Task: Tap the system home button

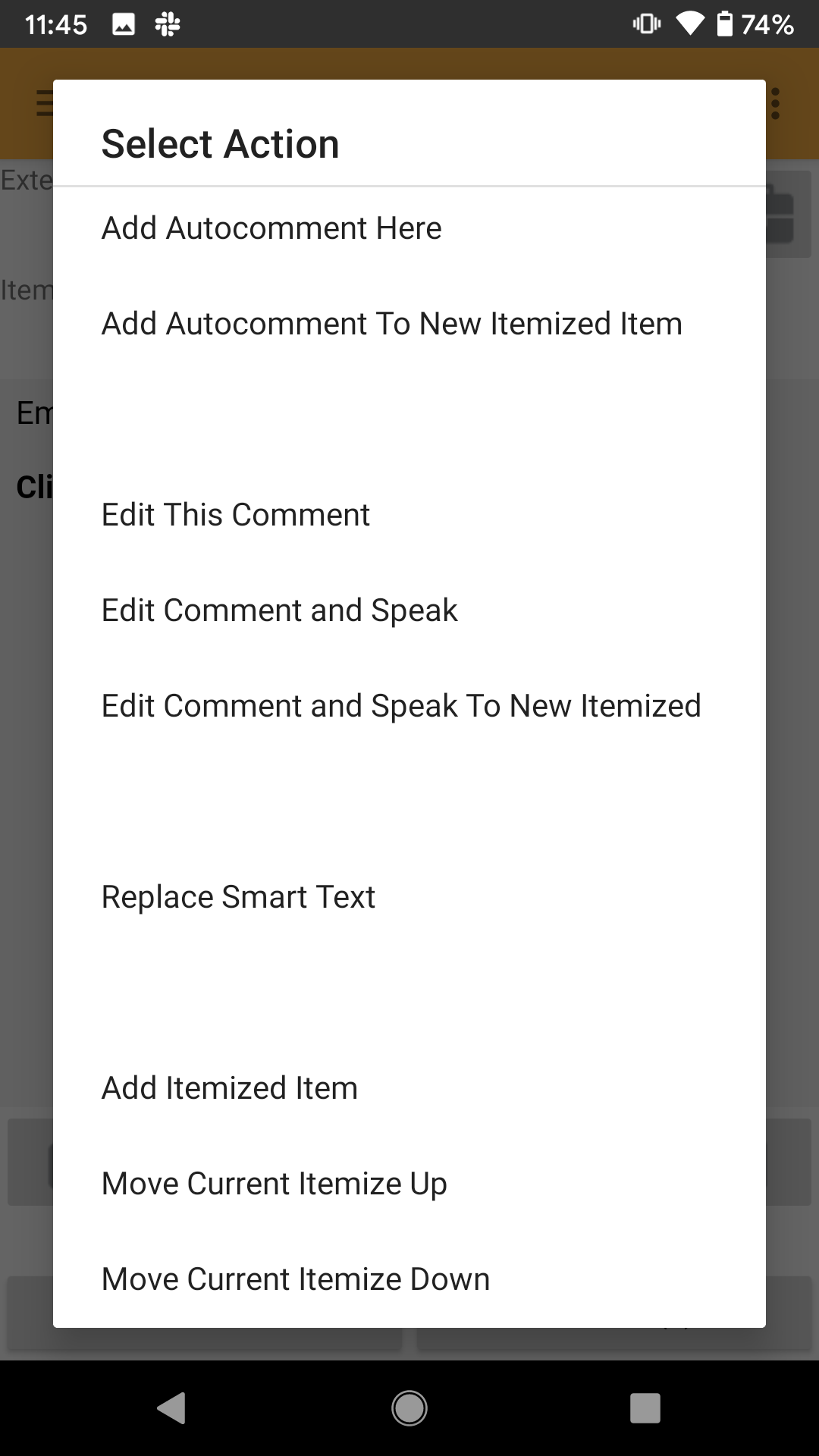Action: (409, 1408)
